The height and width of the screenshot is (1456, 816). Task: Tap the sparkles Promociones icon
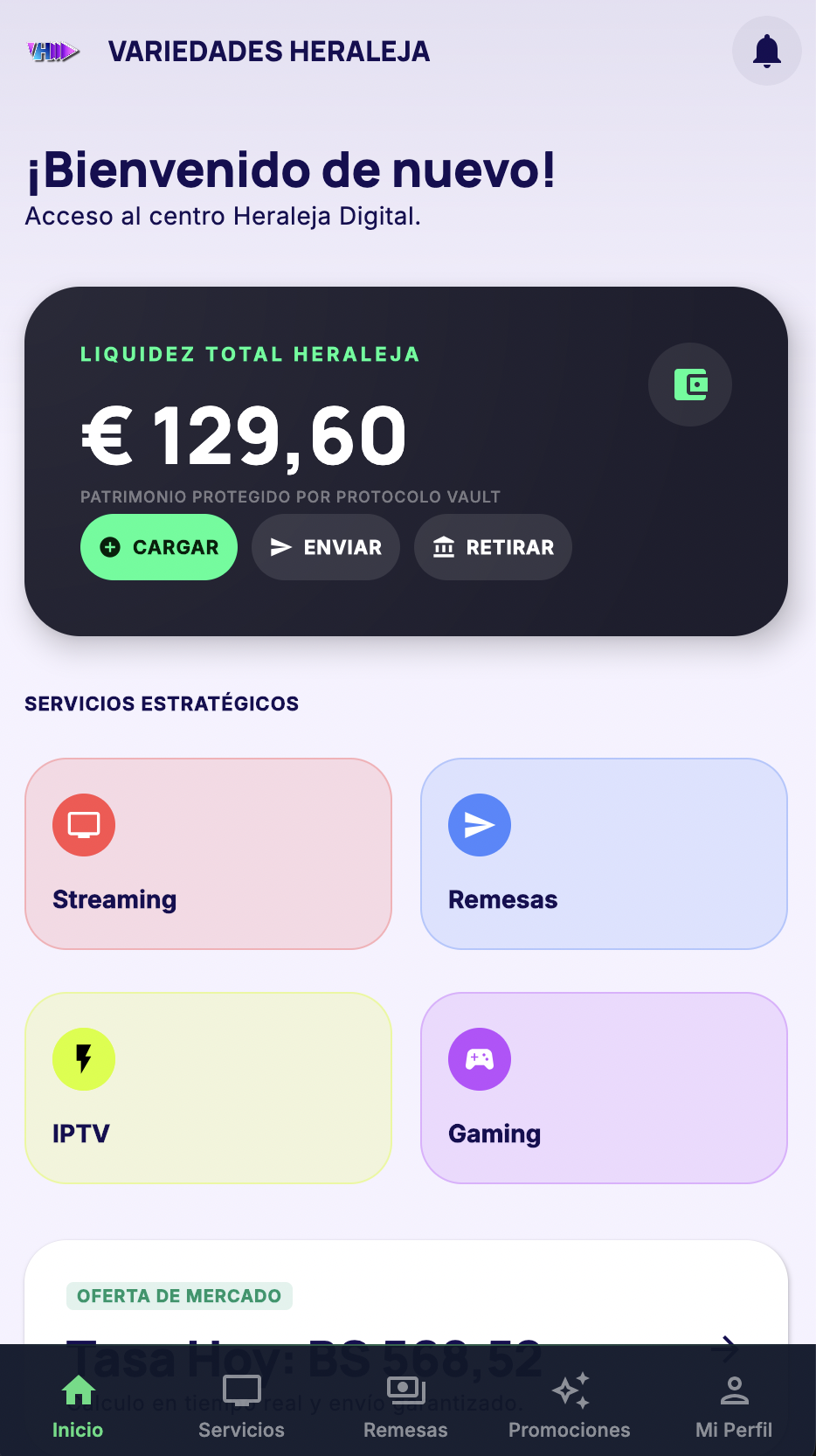[569, 1390]
